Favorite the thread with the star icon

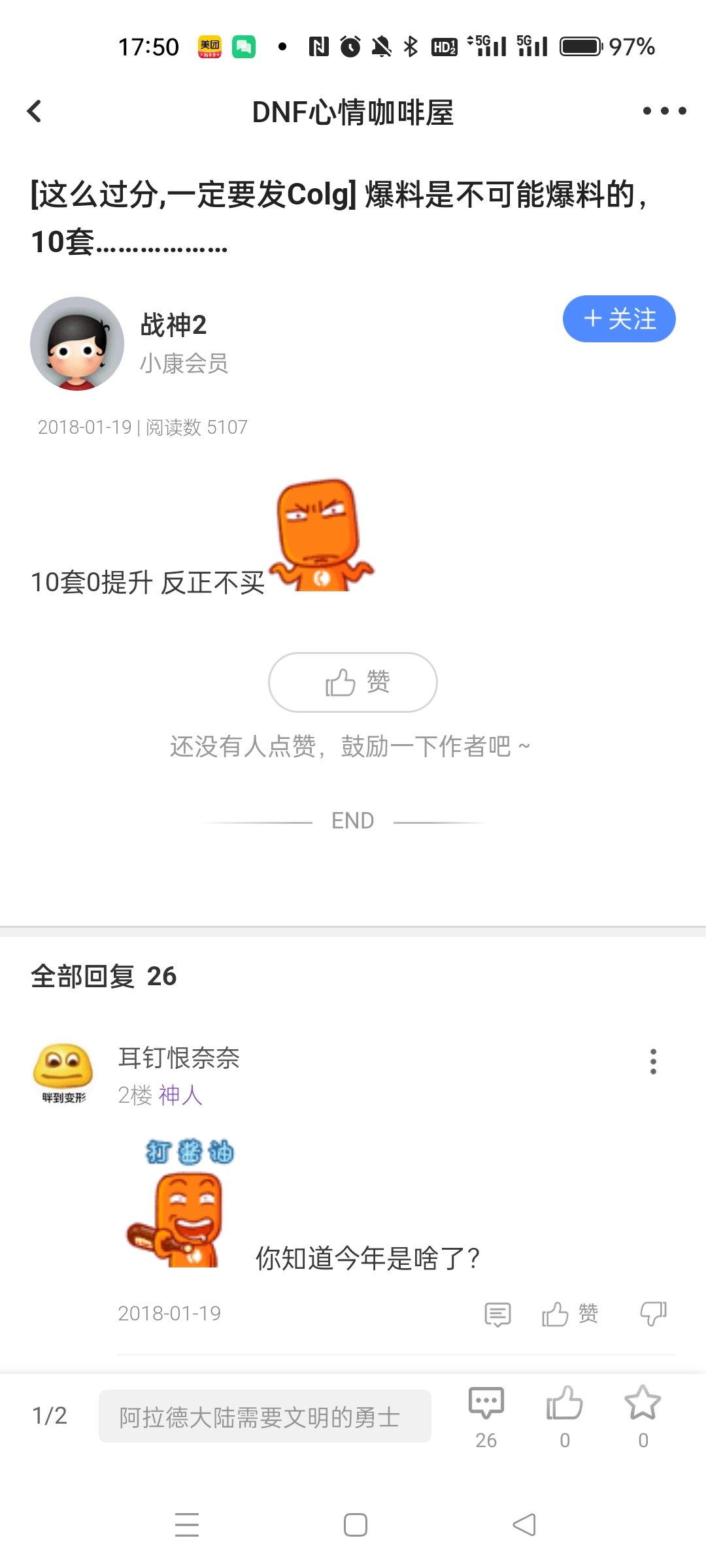point(643,1414)
